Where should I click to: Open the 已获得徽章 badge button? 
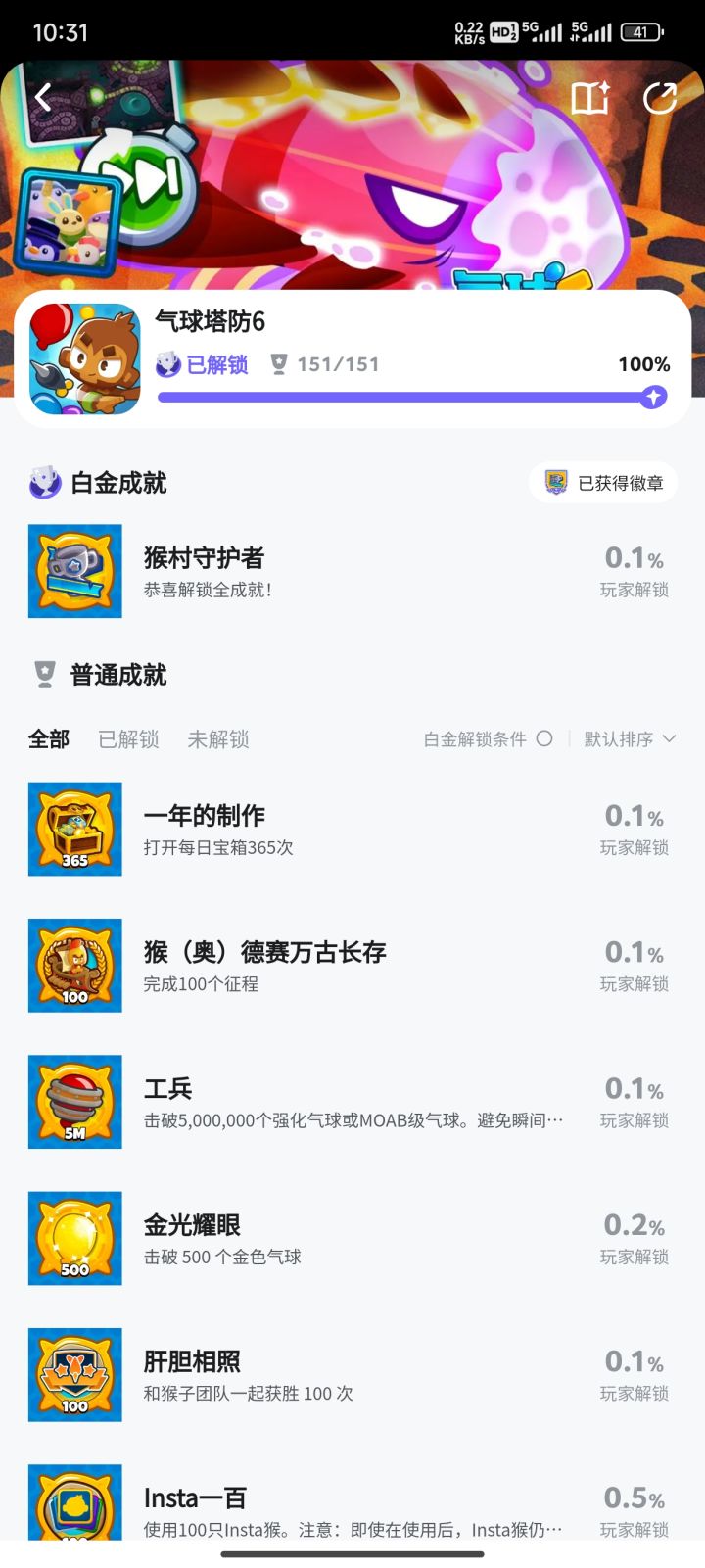point(603,483)
